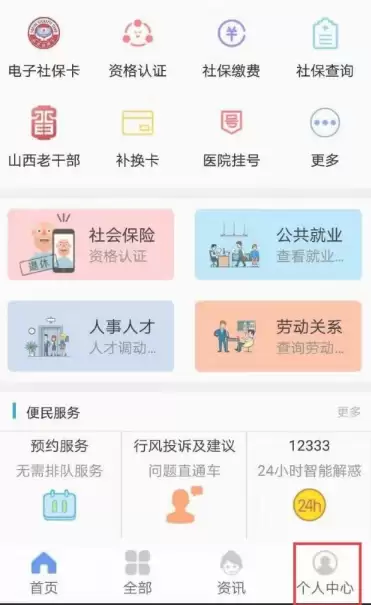
Task: Select 社保缴费 option
Action: (231, 46)
